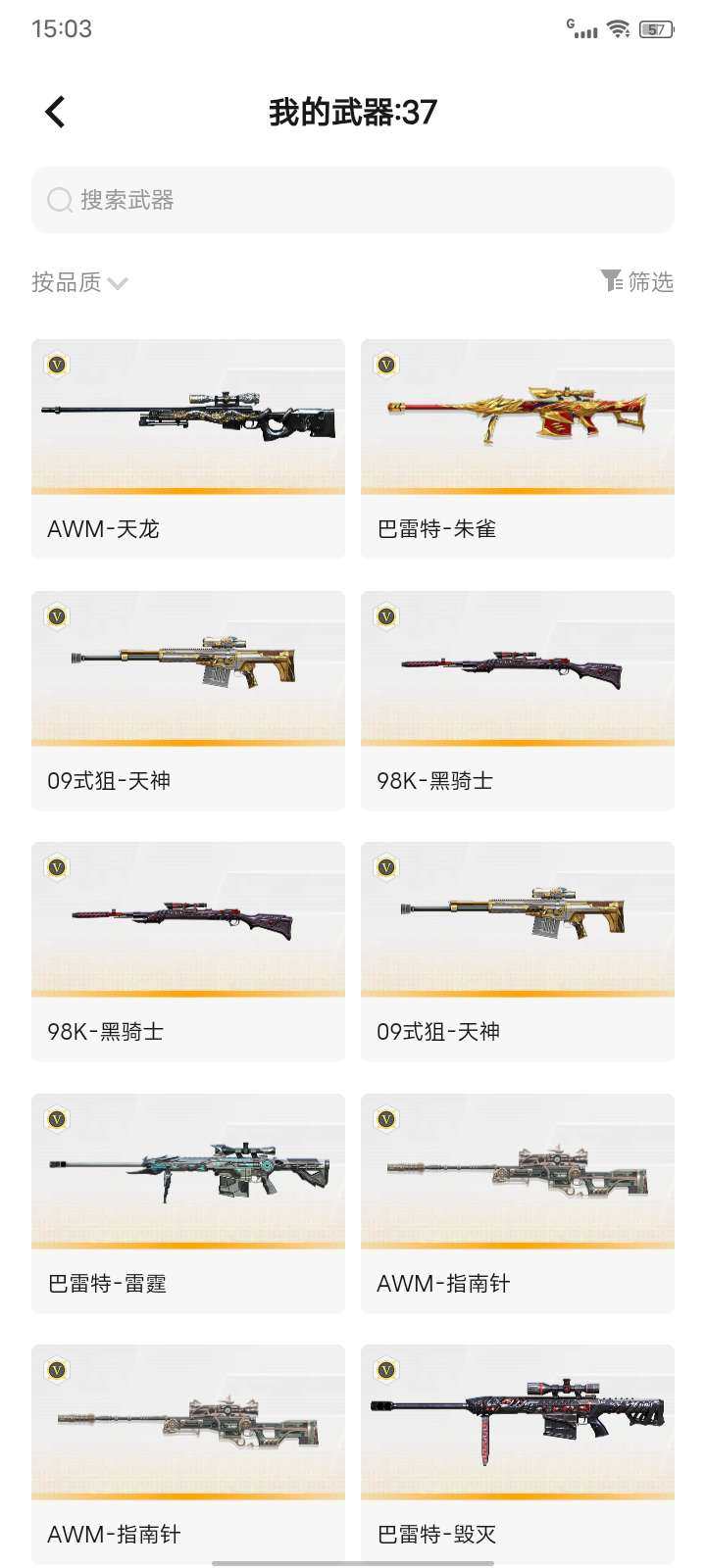This screenshot has height=1568, width=706.
Task: Tap the 我的武器:37 title
Action: 353,113
